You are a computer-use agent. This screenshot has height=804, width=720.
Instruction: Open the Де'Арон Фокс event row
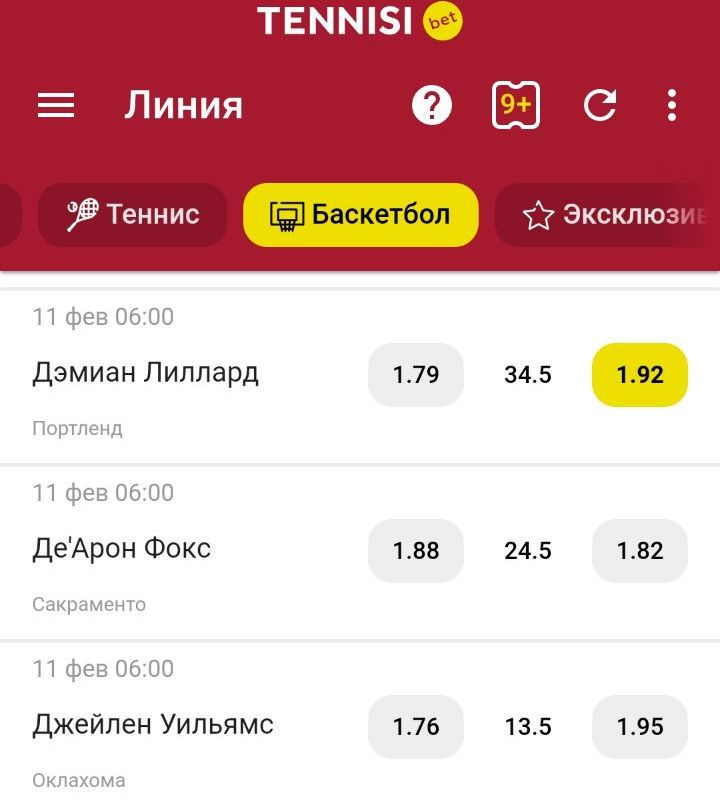[122, 549]
